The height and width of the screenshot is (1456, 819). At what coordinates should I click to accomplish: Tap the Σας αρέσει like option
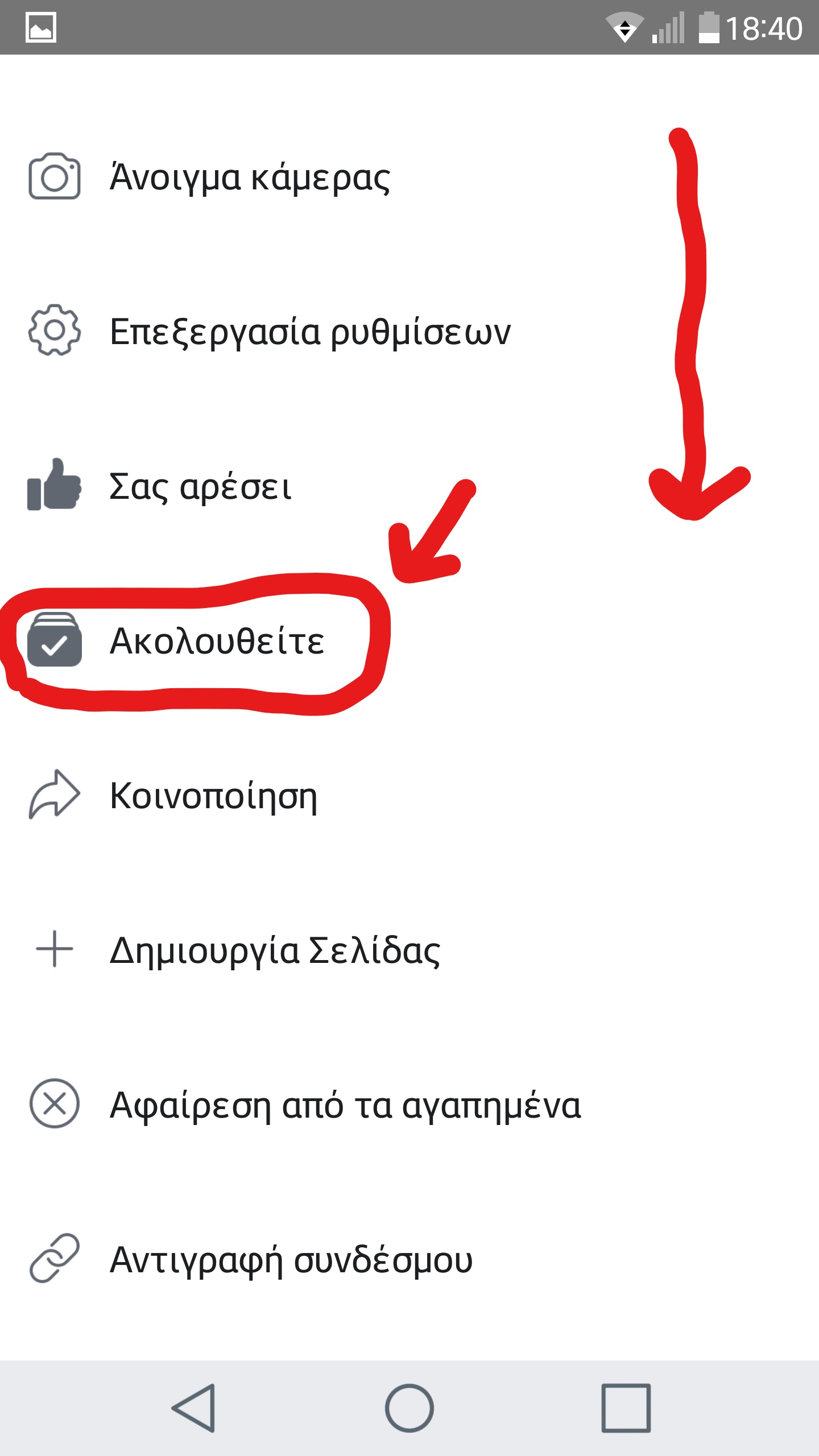(409, 486)
